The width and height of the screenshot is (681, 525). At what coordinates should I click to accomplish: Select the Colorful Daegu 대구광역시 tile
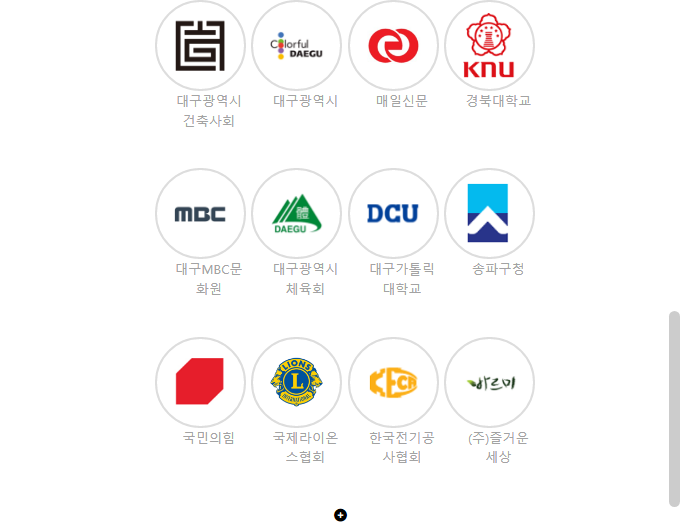tap(296, 46)
